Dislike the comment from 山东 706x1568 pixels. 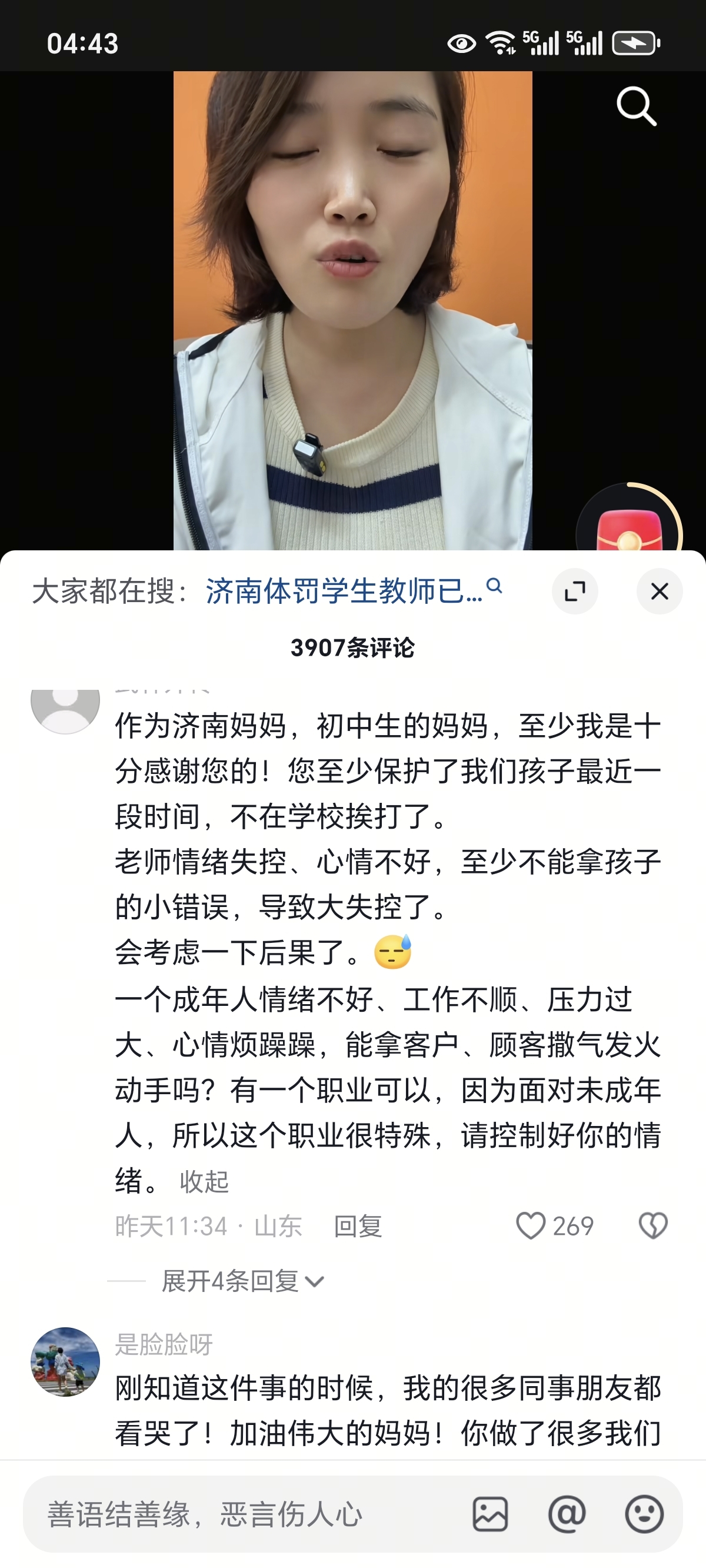(x=653, y=1226)
